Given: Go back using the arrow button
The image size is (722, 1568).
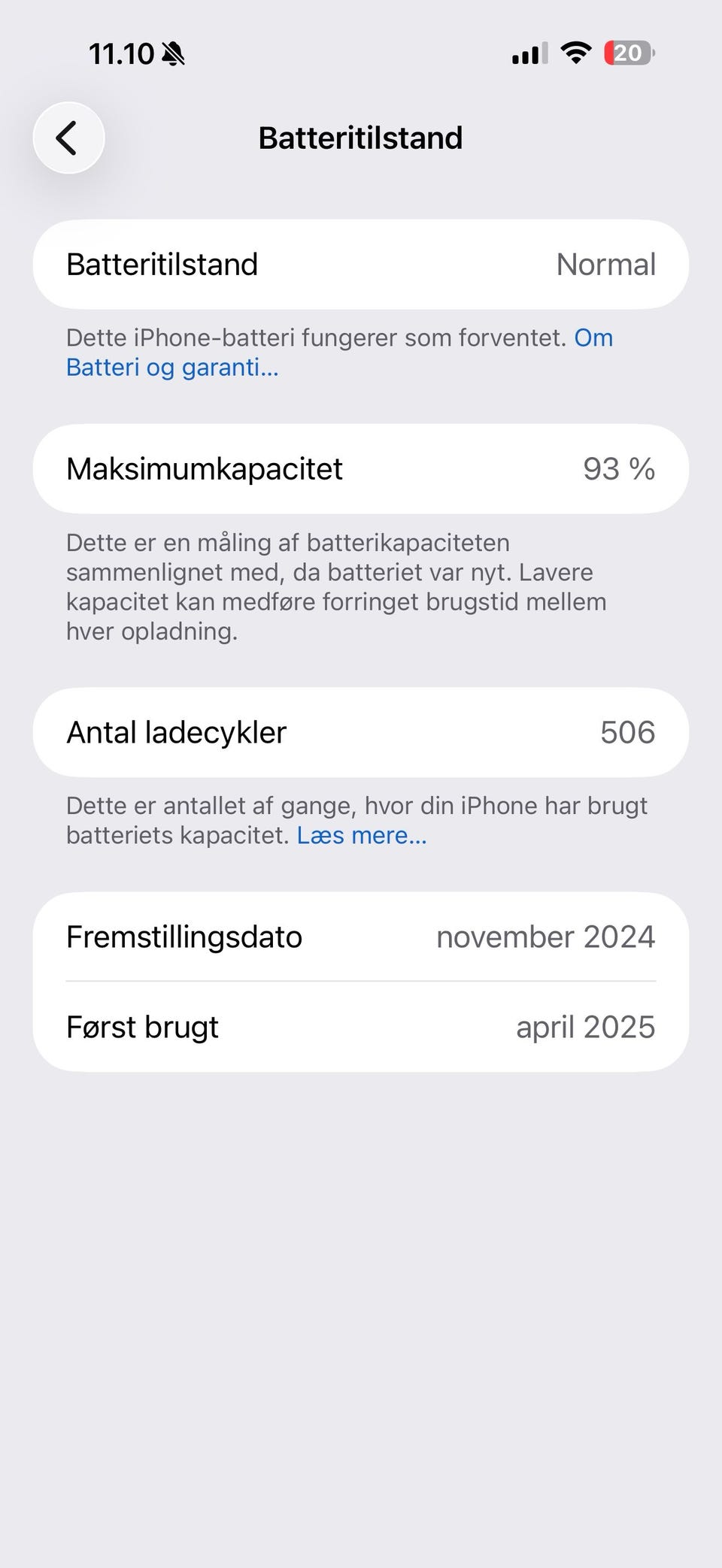Looking at the screenshot, I should [68, 138].
